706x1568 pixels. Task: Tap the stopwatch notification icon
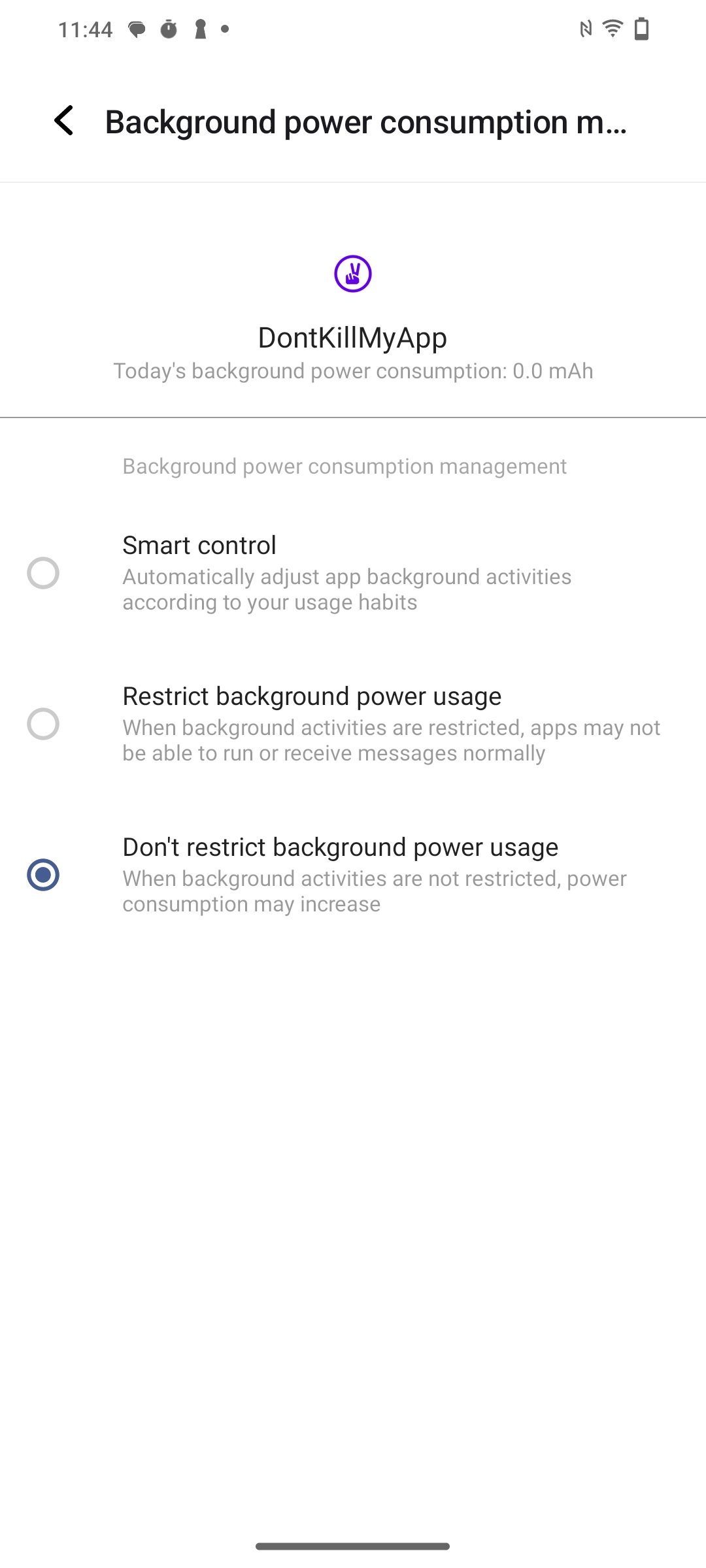click(x=168, y=29)
